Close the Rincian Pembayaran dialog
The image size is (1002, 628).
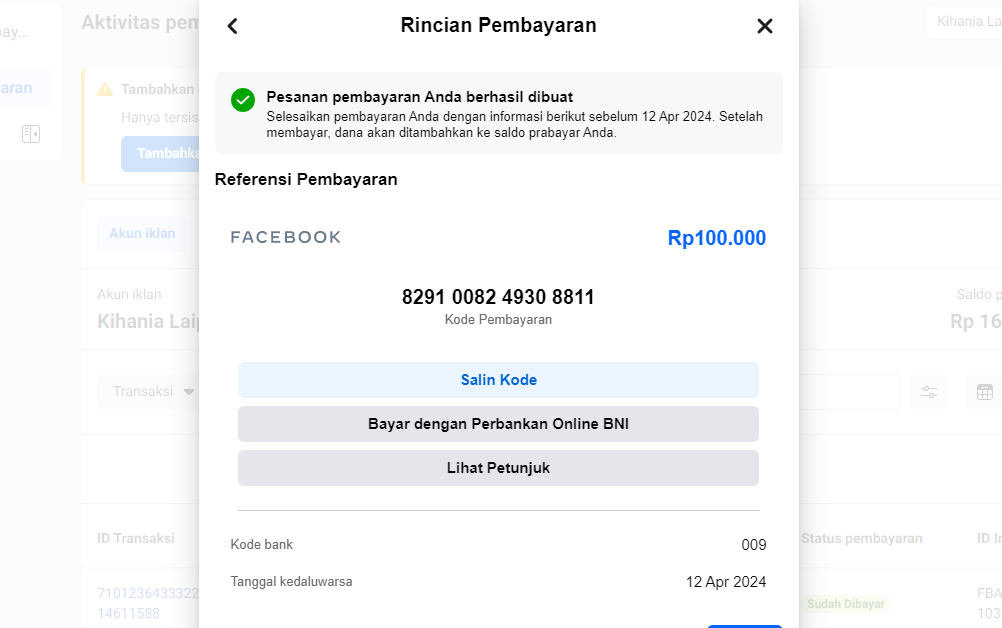tap(765, 26)
